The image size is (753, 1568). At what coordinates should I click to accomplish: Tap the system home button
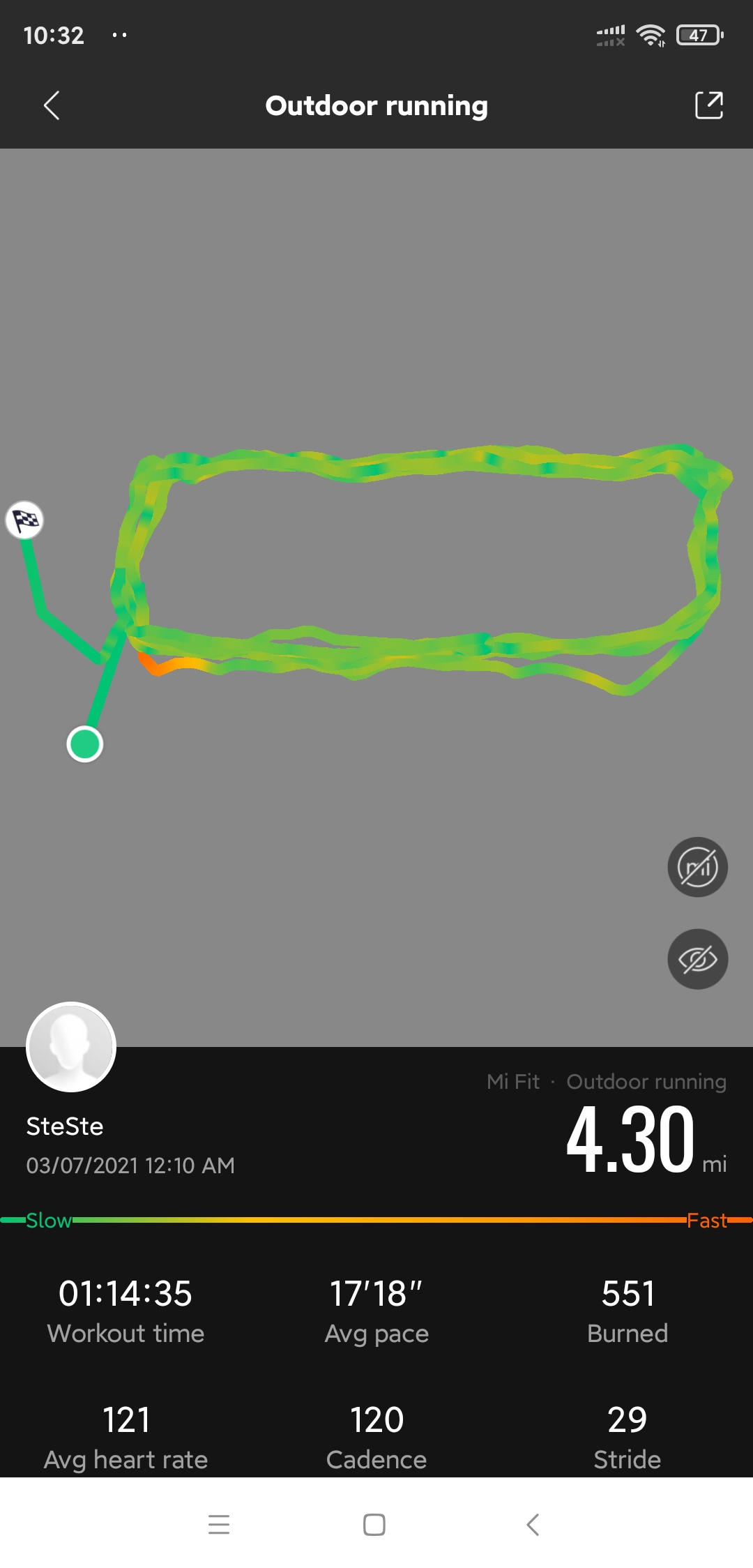pyautogui.click(x=374, y=1525)
